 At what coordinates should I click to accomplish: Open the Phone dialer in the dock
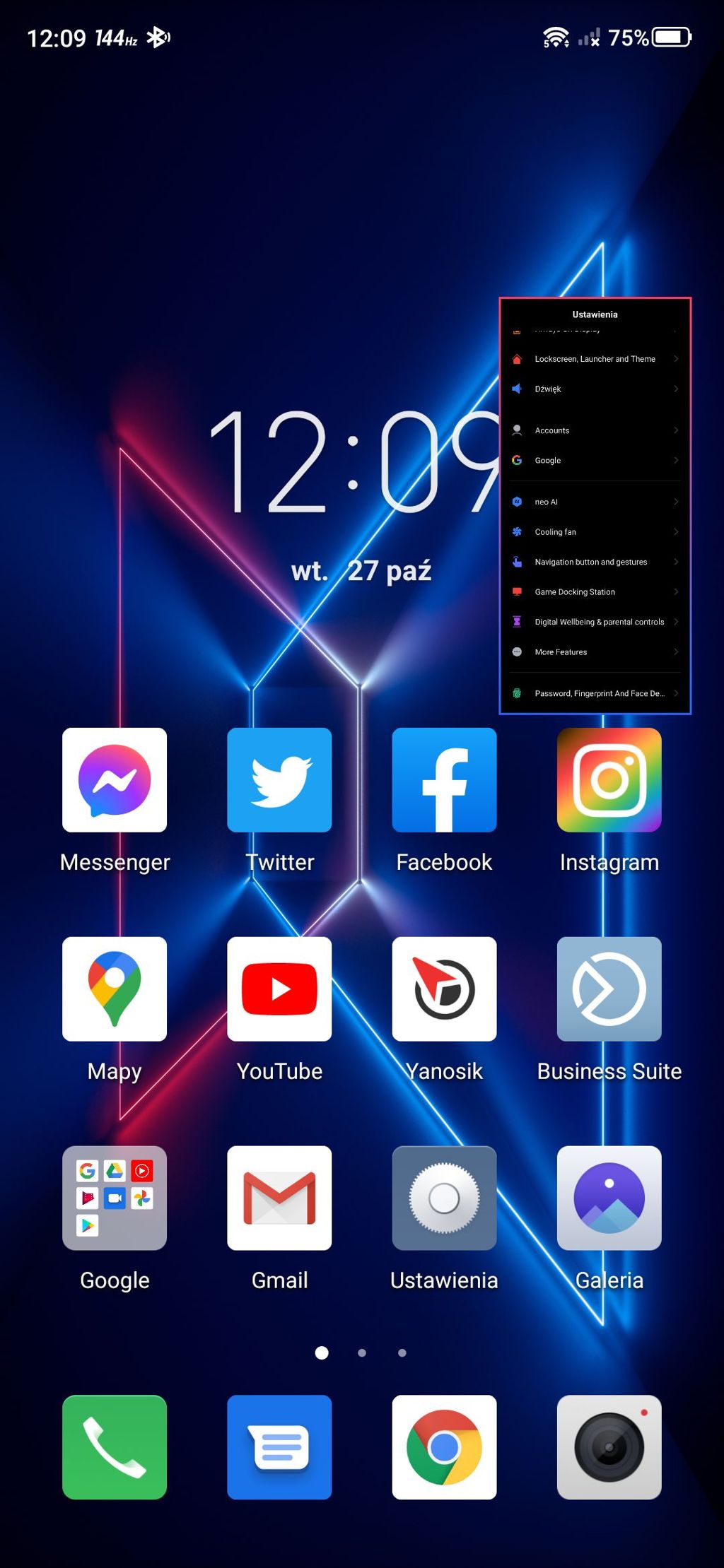click(115, 1447)
